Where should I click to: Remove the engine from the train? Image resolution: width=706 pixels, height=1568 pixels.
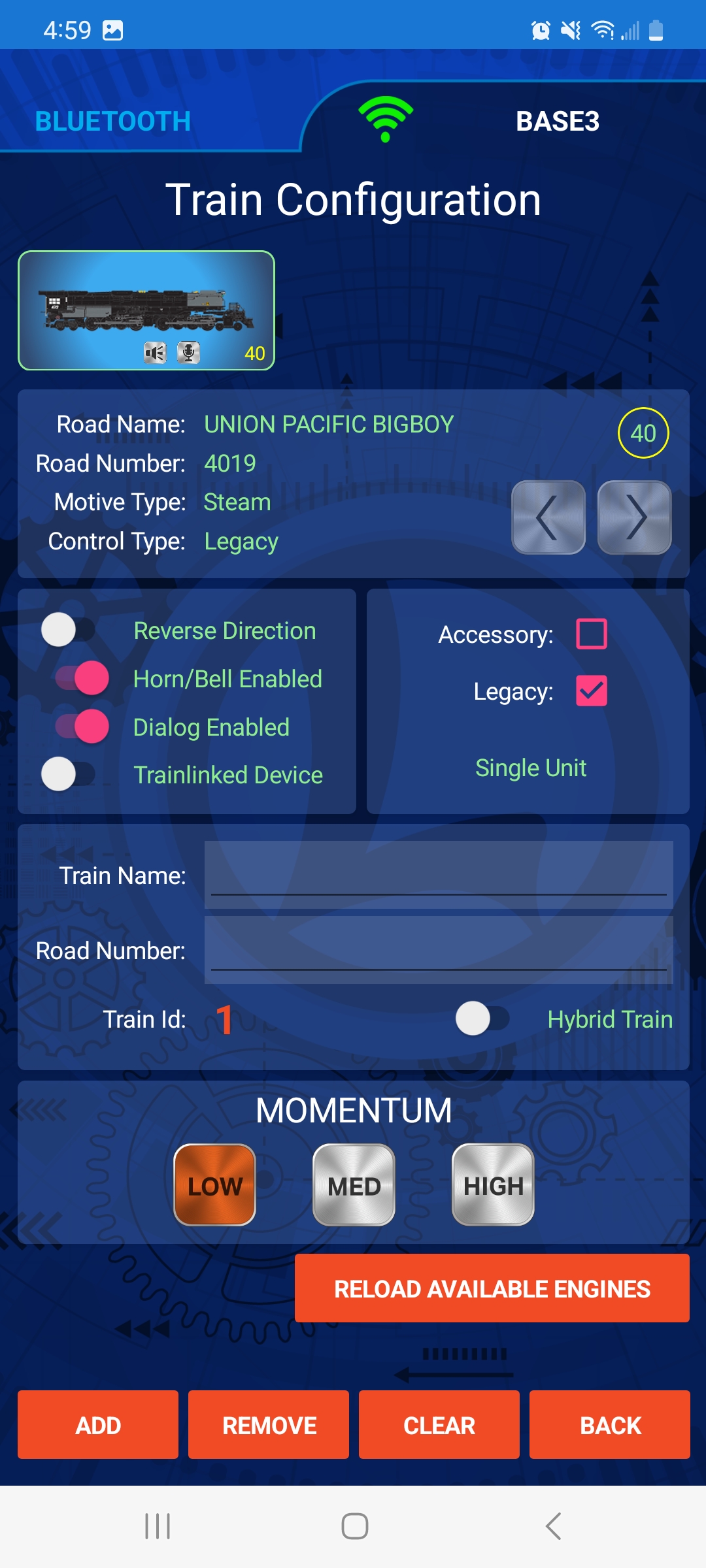[x=269, y=1425]
